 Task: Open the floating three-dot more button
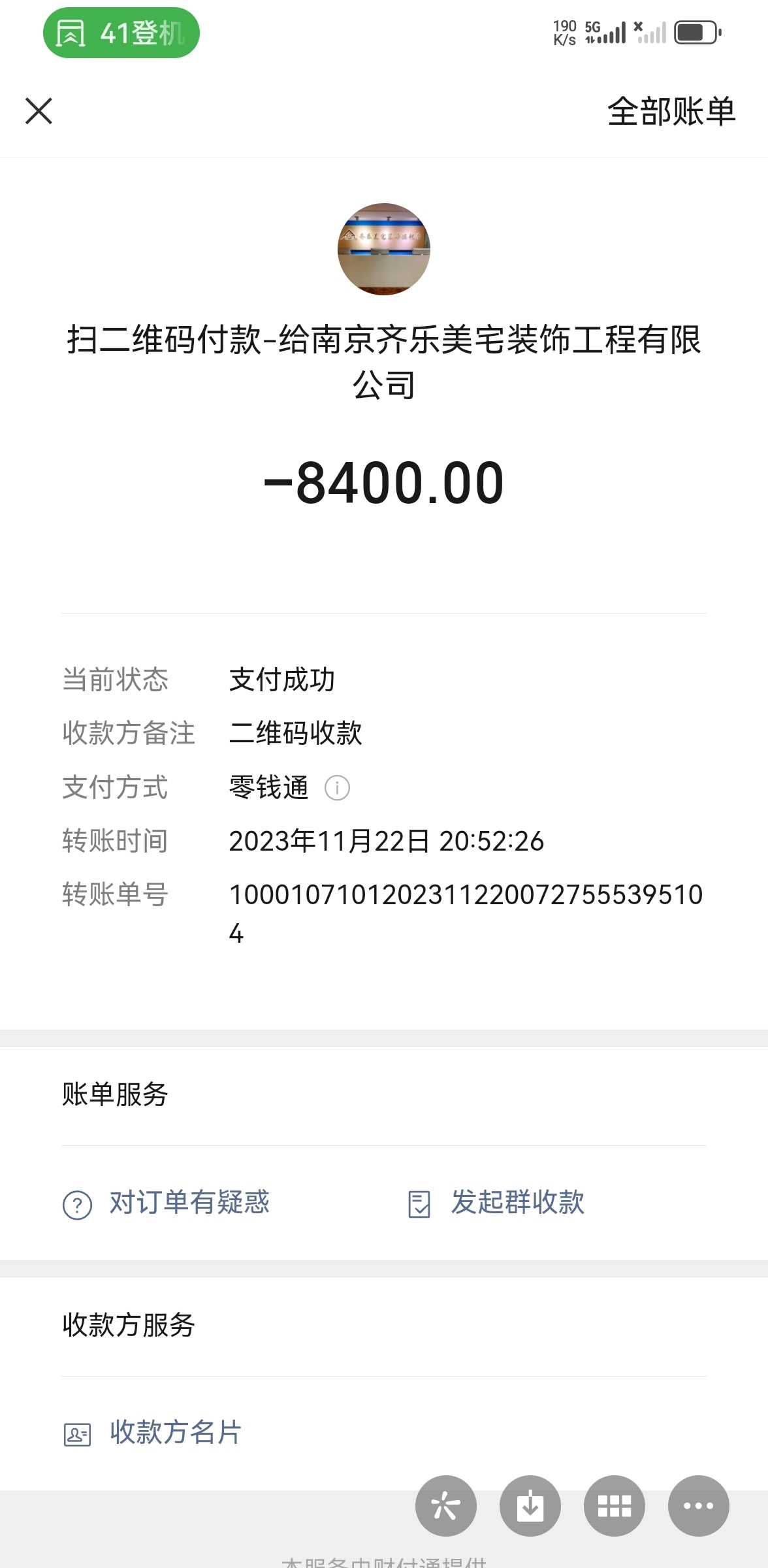[698, 1506]
